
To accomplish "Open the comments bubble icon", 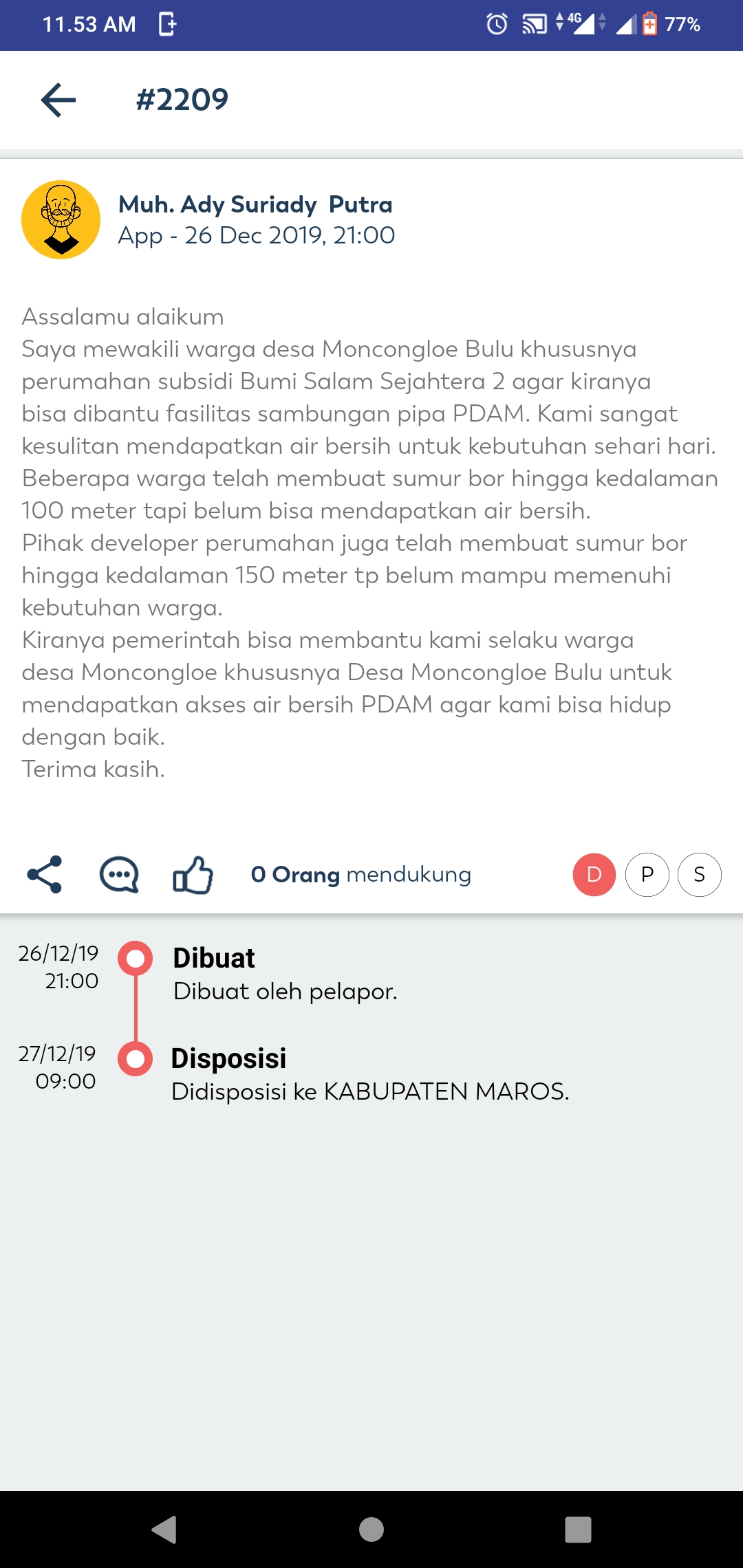I will click(x=119, y=875).
